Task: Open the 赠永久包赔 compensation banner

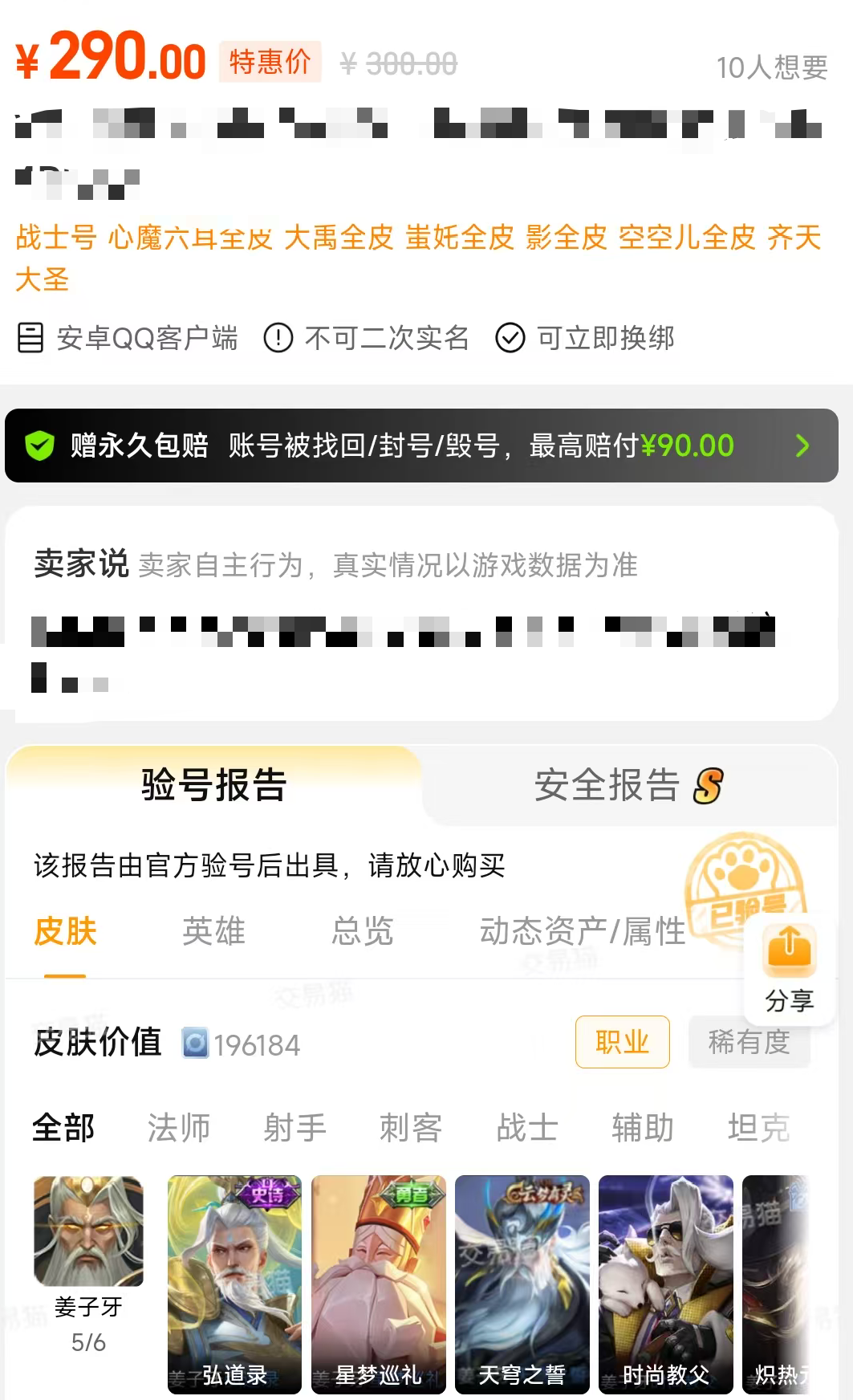Action: coord(421,446)
